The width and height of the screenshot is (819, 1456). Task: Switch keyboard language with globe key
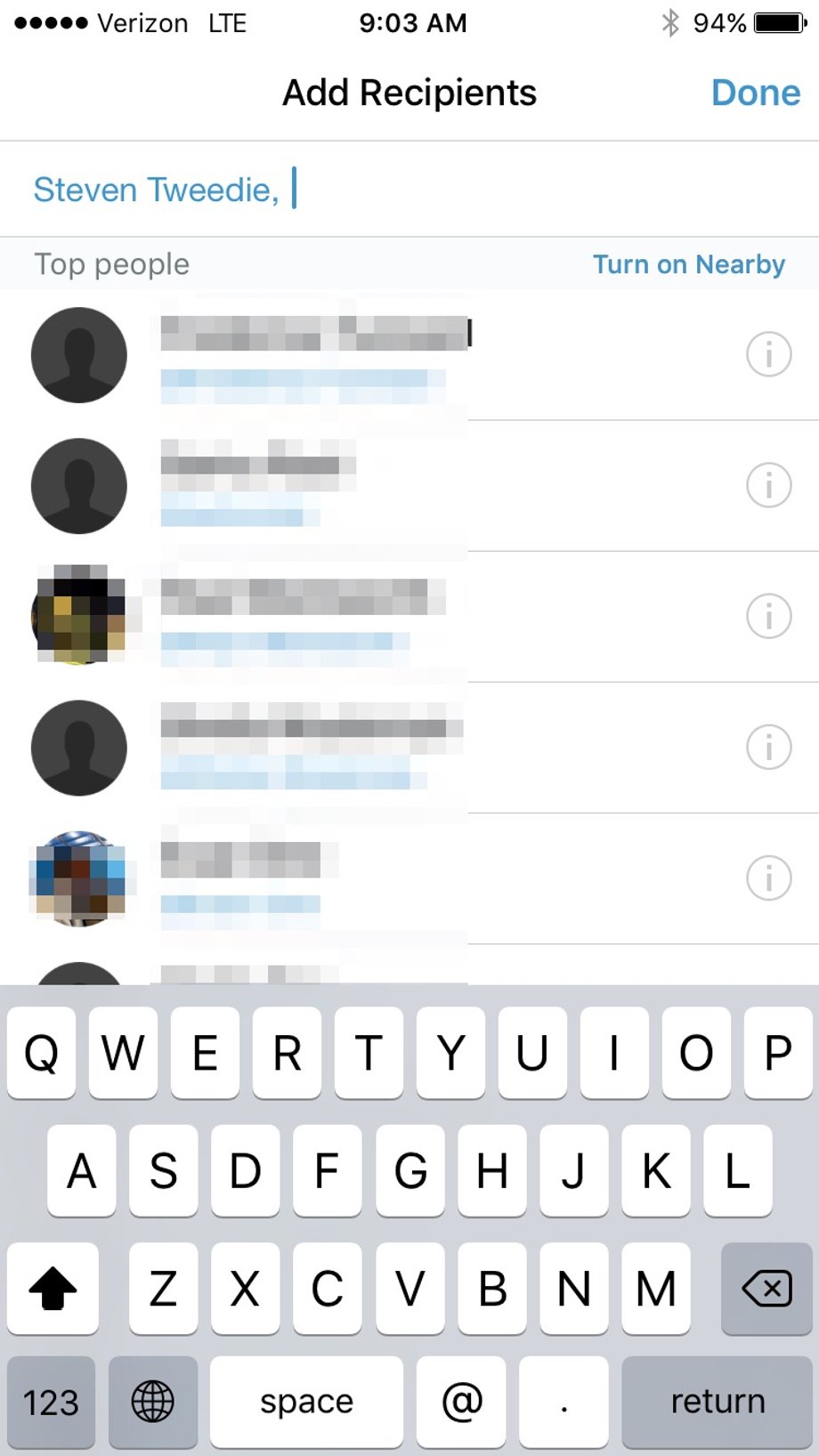click(x=153, y=1402)
